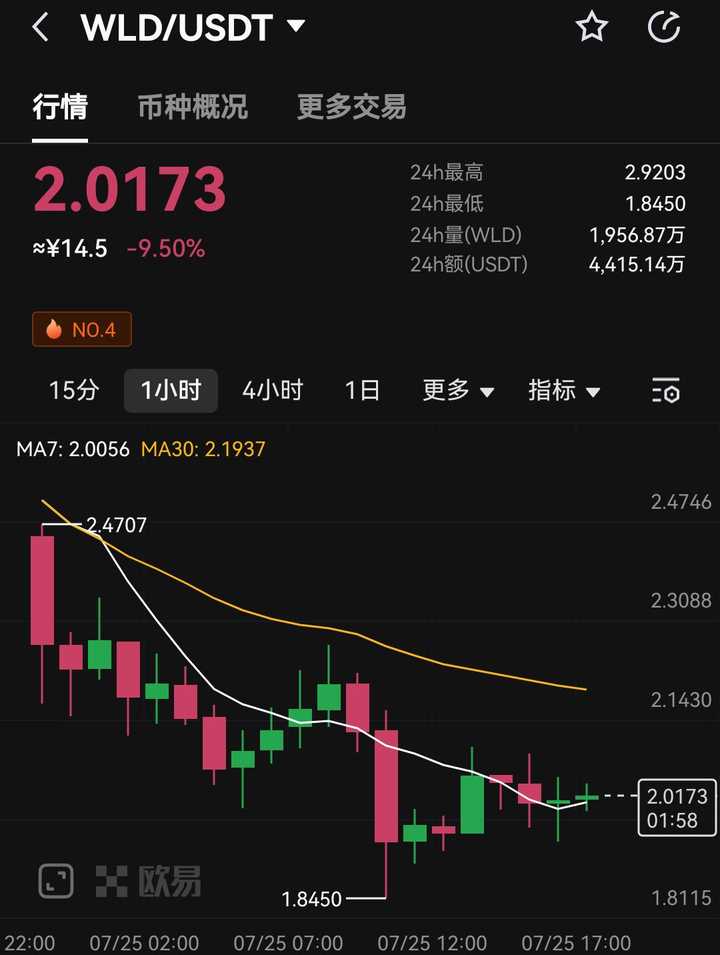Viewport: 720px width, 955px height.
Task: Switch to the 币种概况 tab
Action: [x=192, y=107]
